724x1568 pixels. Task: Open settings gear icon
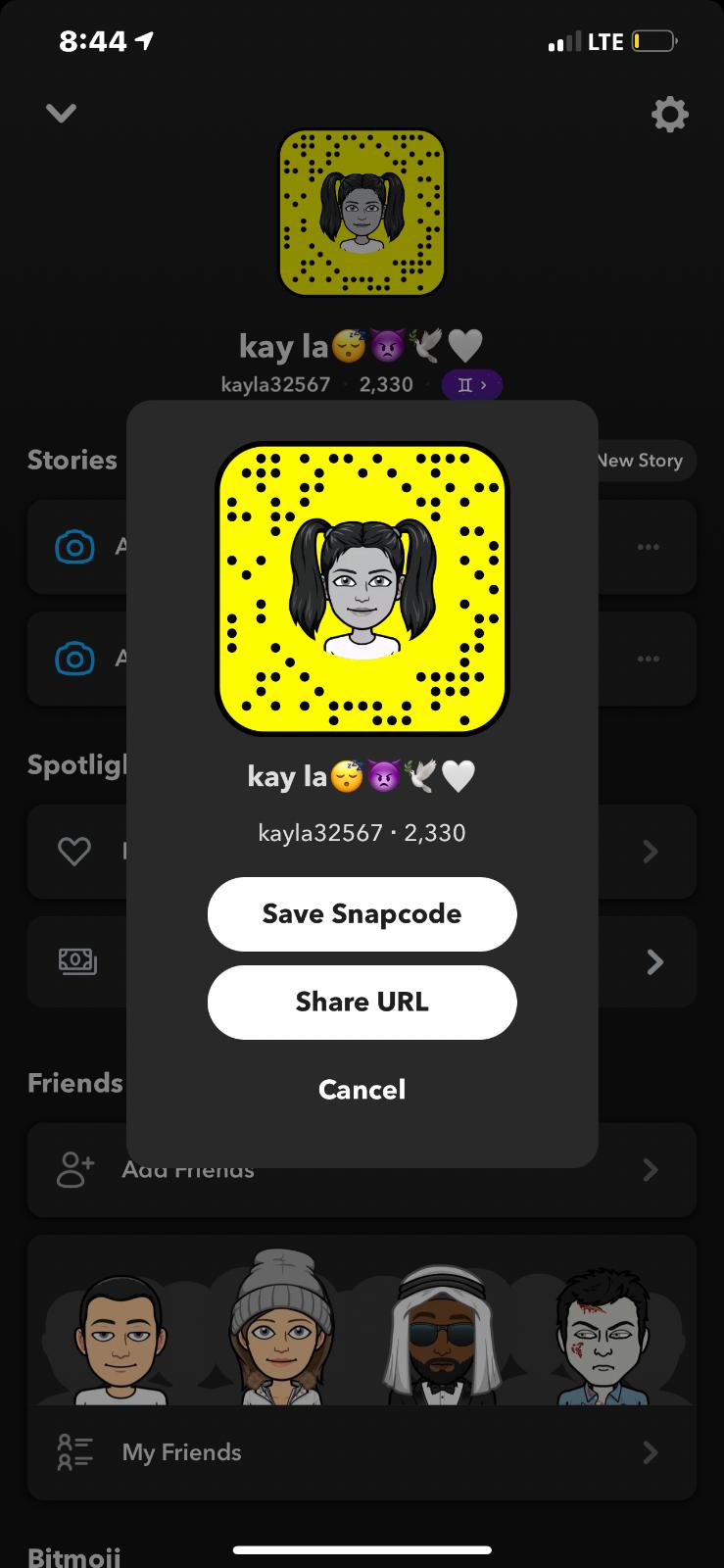pyautogui.click(x=670, y=115)
